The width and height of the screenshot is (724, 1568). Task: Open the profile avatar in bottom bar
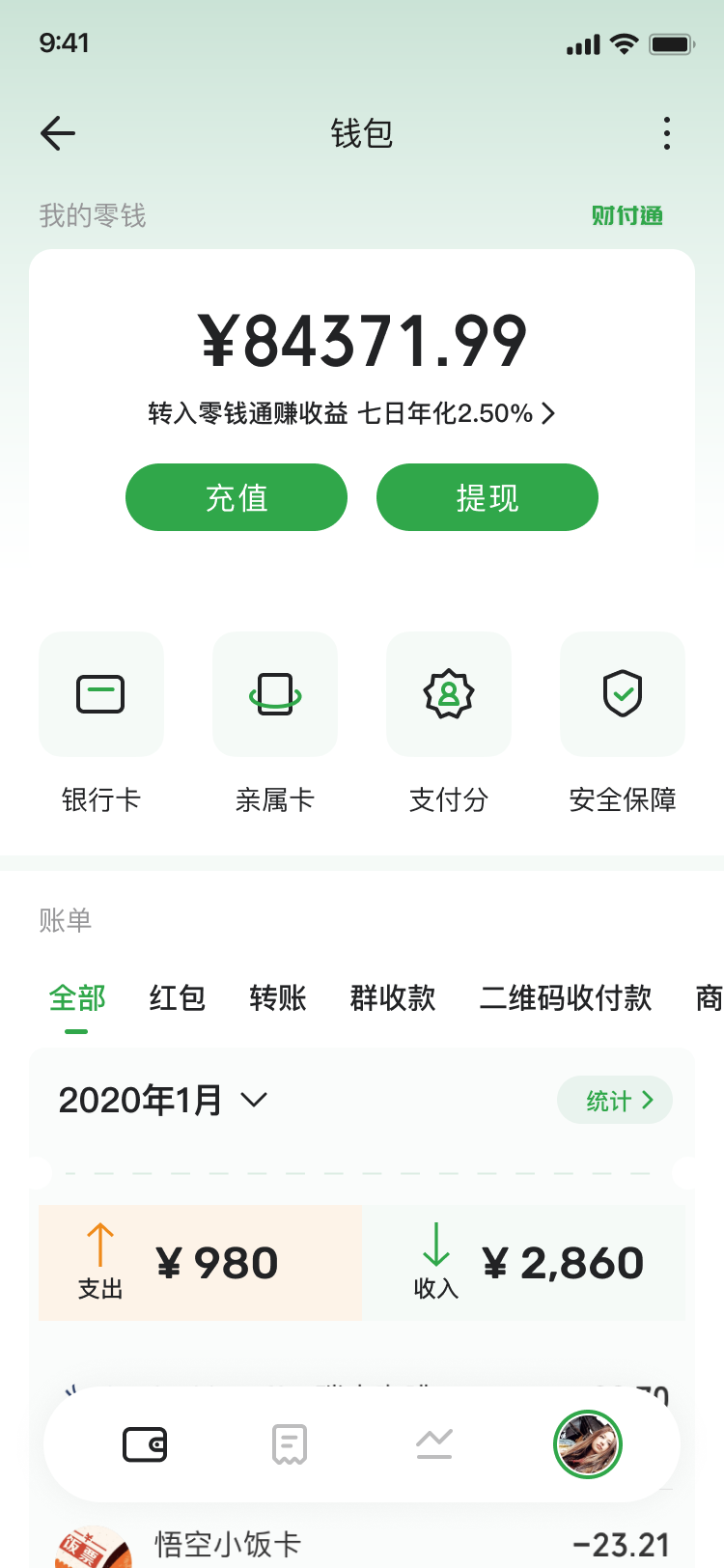[588, 1444]
